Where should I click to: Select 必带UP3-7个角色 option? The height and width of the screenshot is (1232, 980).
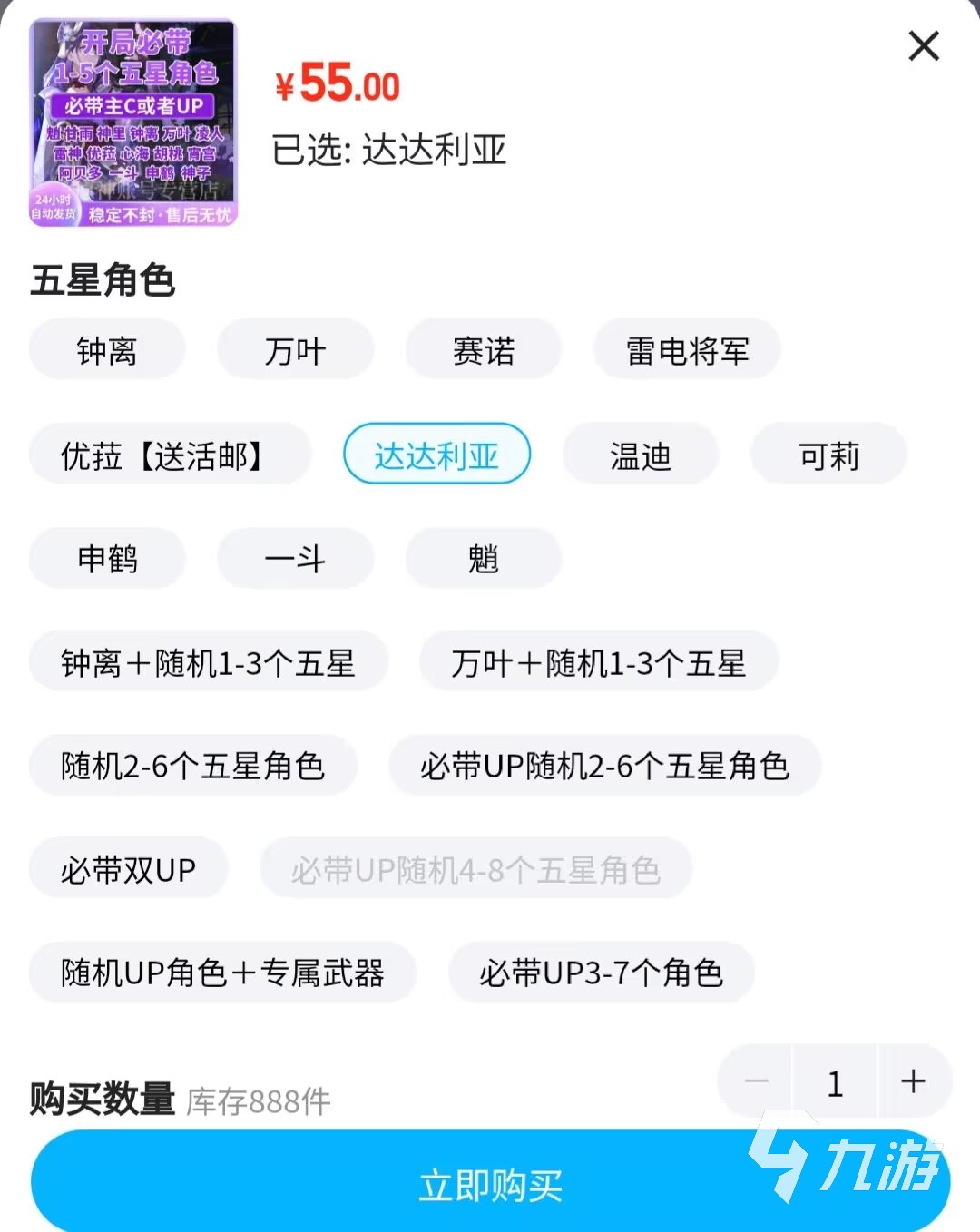click(601, 973)
